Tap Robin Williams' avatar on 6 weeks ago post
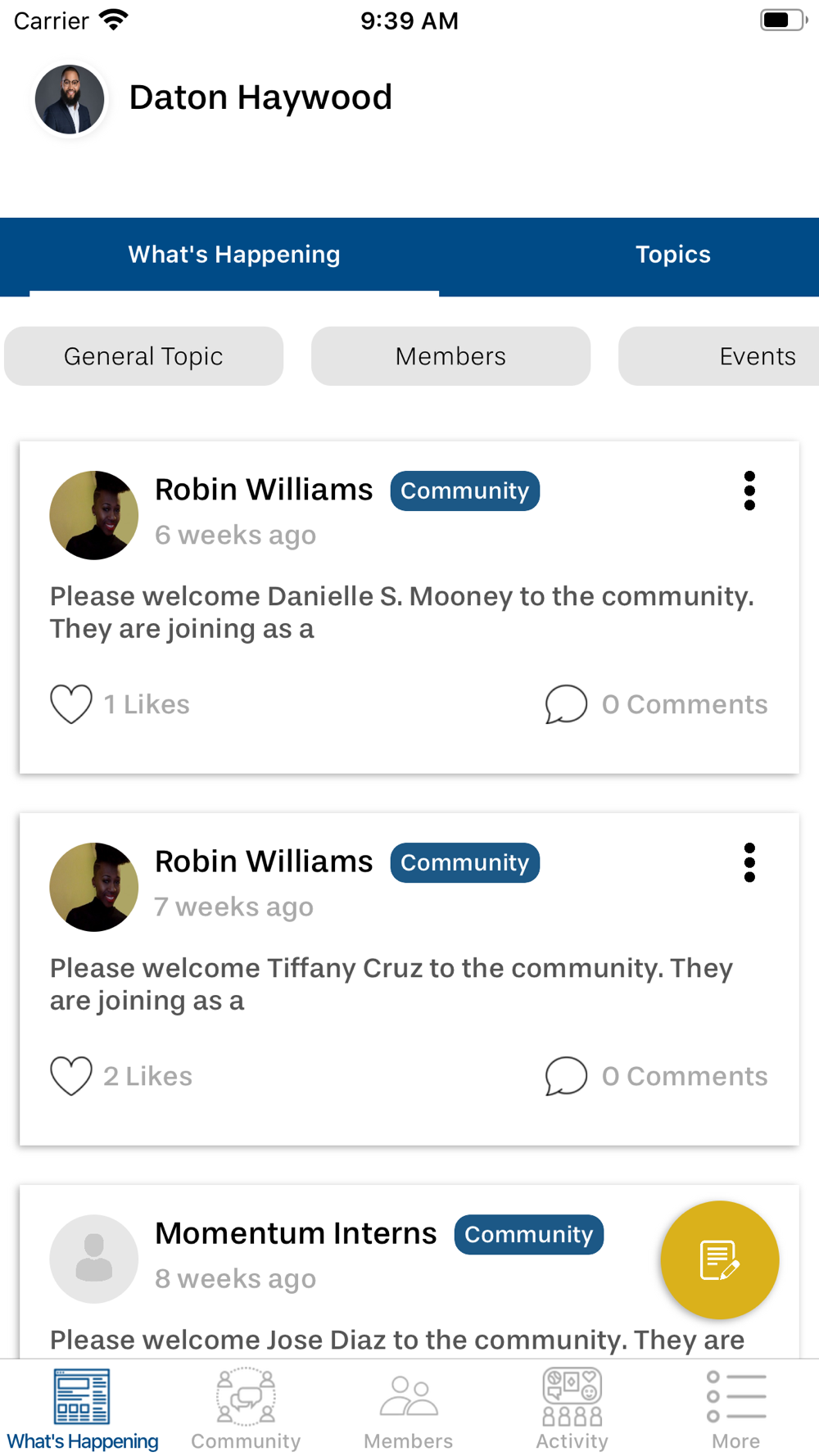Image resolution: width=819 pixels, height=1456 pixels. click(x=94, y=515)
